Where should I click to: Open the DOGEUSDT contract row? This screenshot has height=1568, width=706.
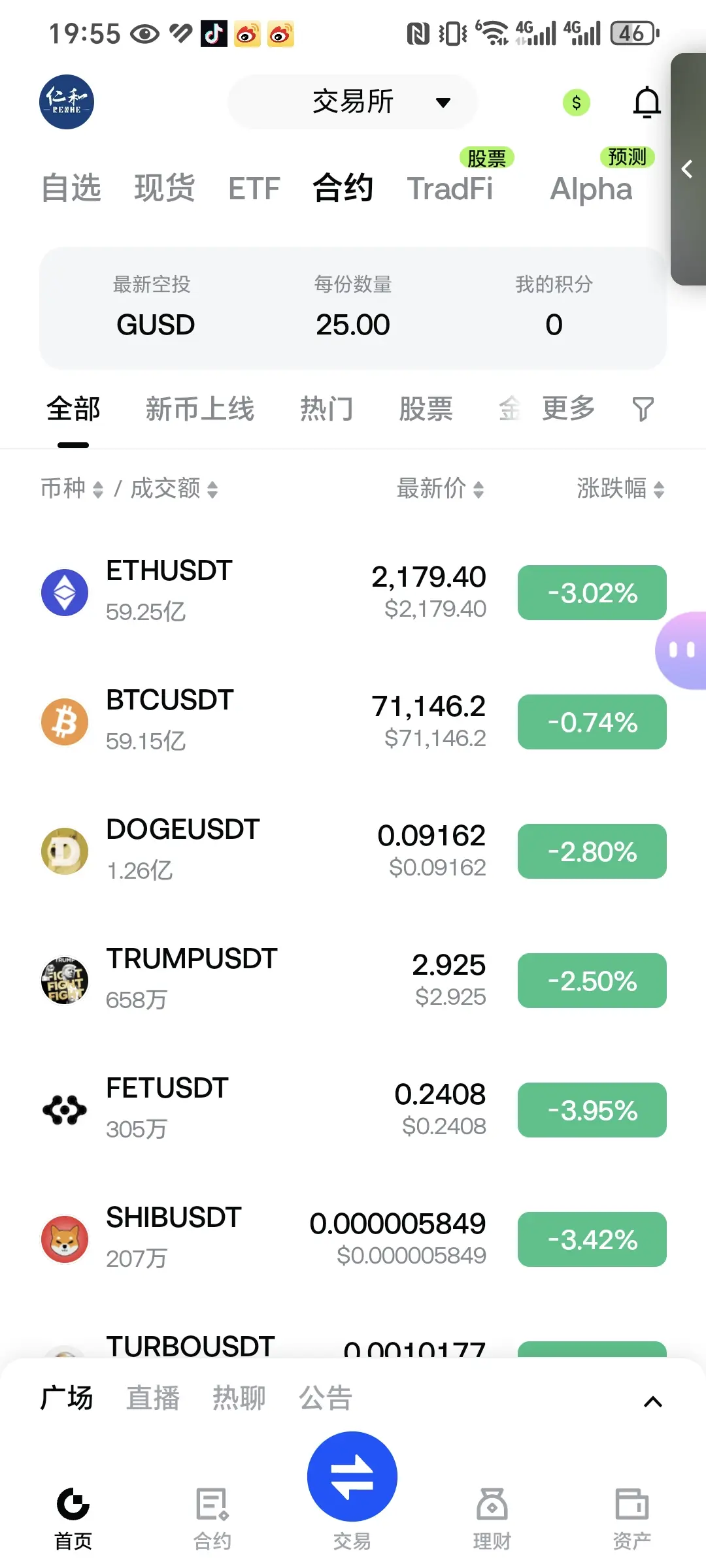pos(261,851)
